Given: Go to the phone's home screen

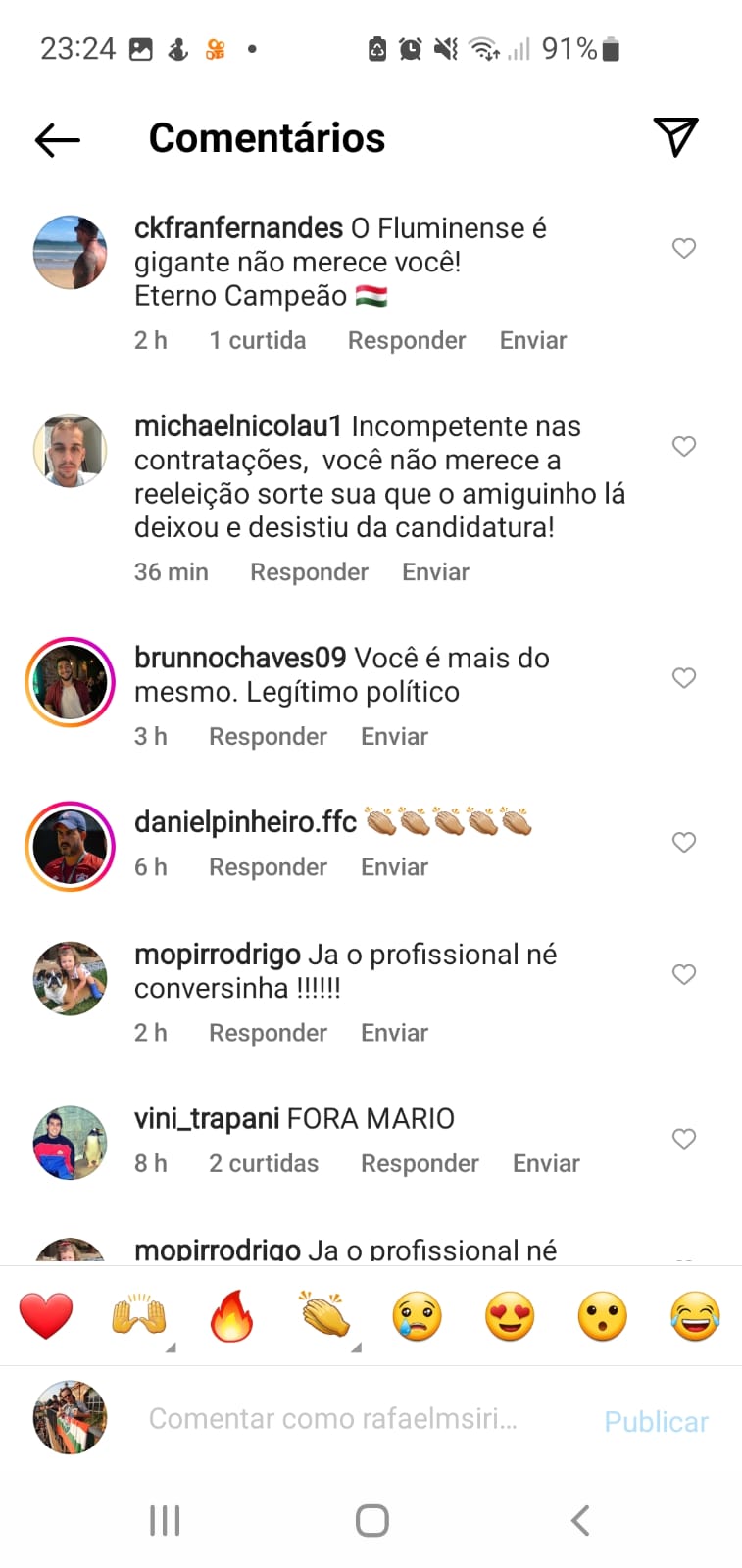Looking at the screenshot, I should (371, 1521).
